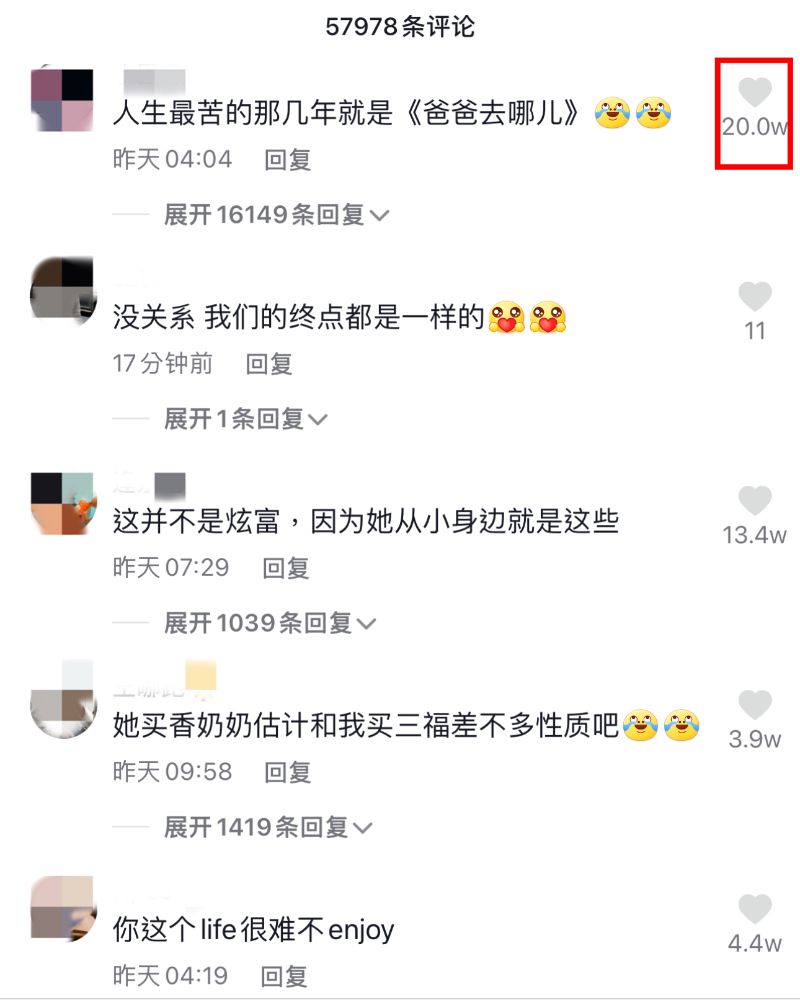This screenshot has width=800, height=1000.
Task: Reply to the comment posted 昨天 09:58
Action: 287,772
